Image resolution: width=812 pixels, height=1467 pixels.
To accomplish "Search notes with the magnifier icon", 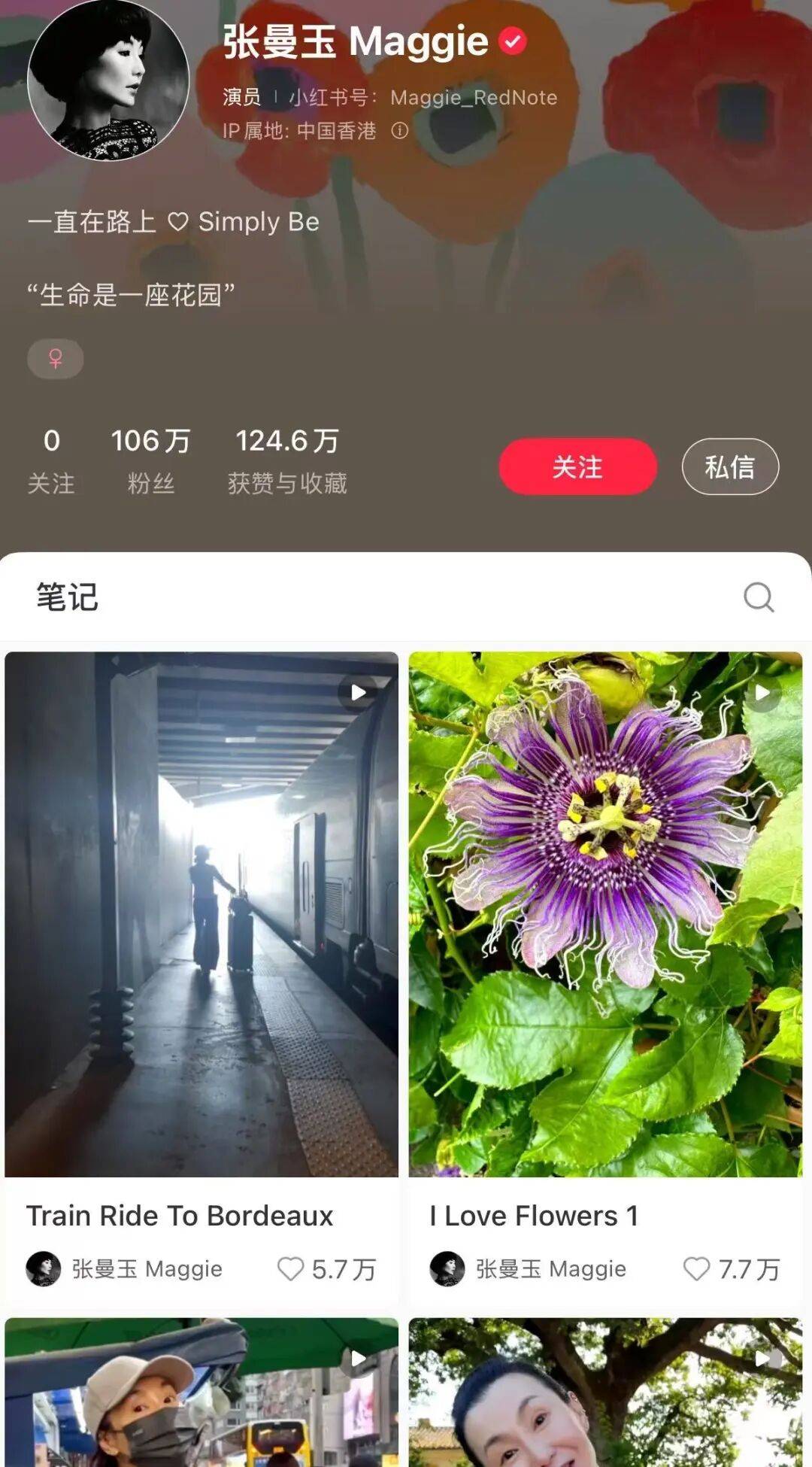I will [x=758, y=597].
